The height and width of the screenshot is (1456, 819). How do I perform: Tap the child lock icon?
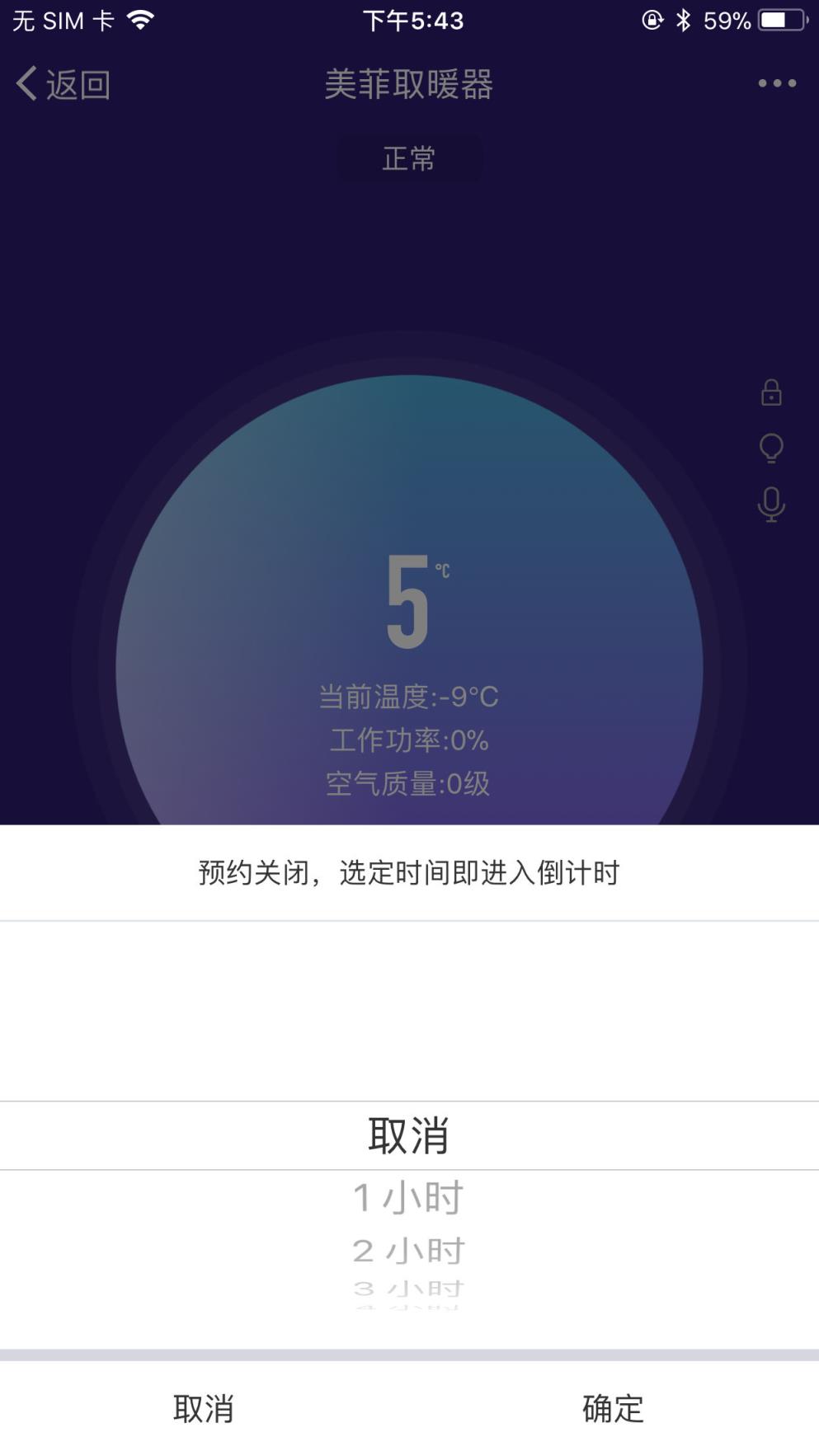point(770,394)
